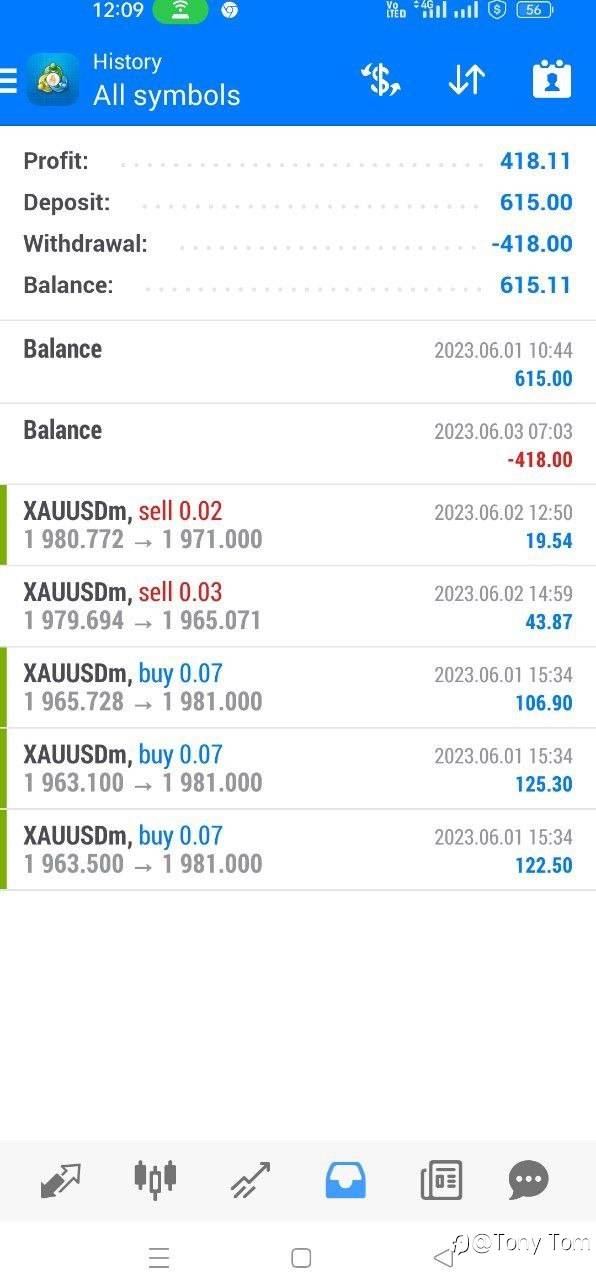The height and width of the screenshot is (1280, 596).
Task: Open the calendar date range picker
Action: click(551, 80)
